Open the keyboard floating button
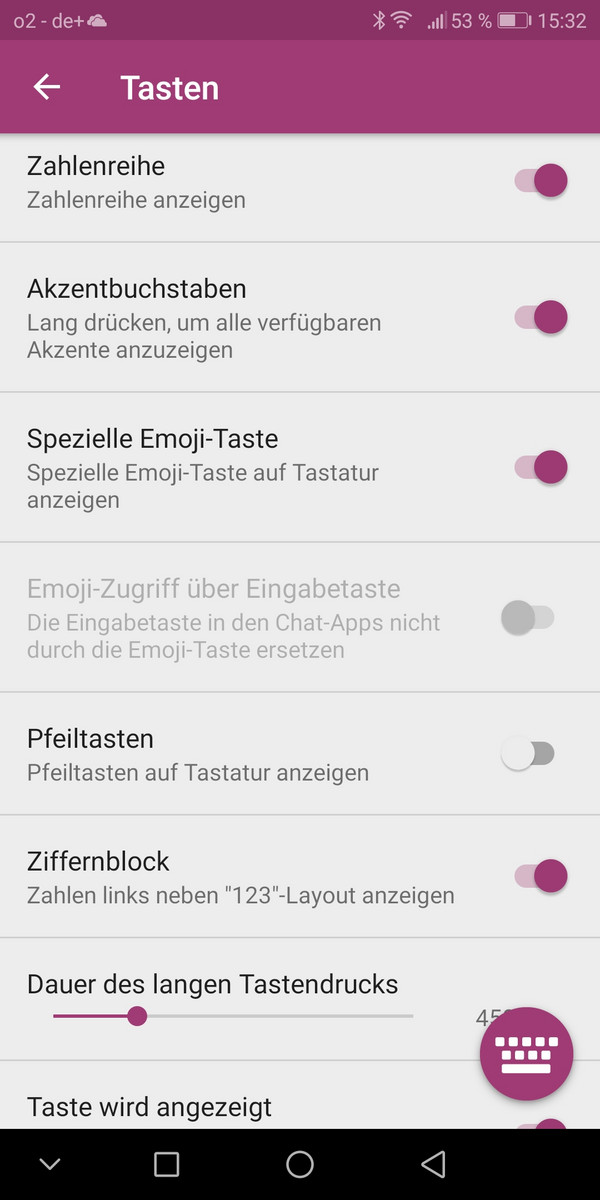Screen dimensions: 600x1200 526,1054
